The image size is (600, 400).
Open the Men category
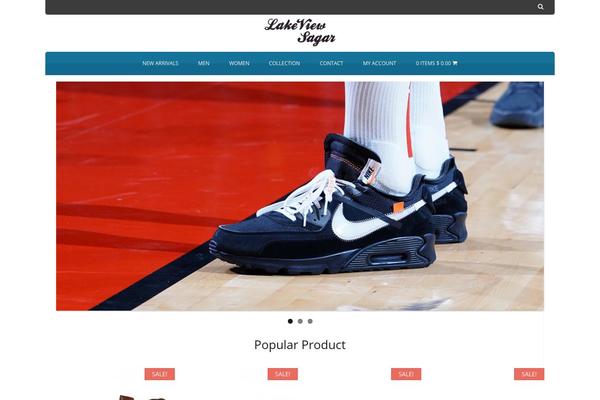pyautogui.click(x=204, y=63)
